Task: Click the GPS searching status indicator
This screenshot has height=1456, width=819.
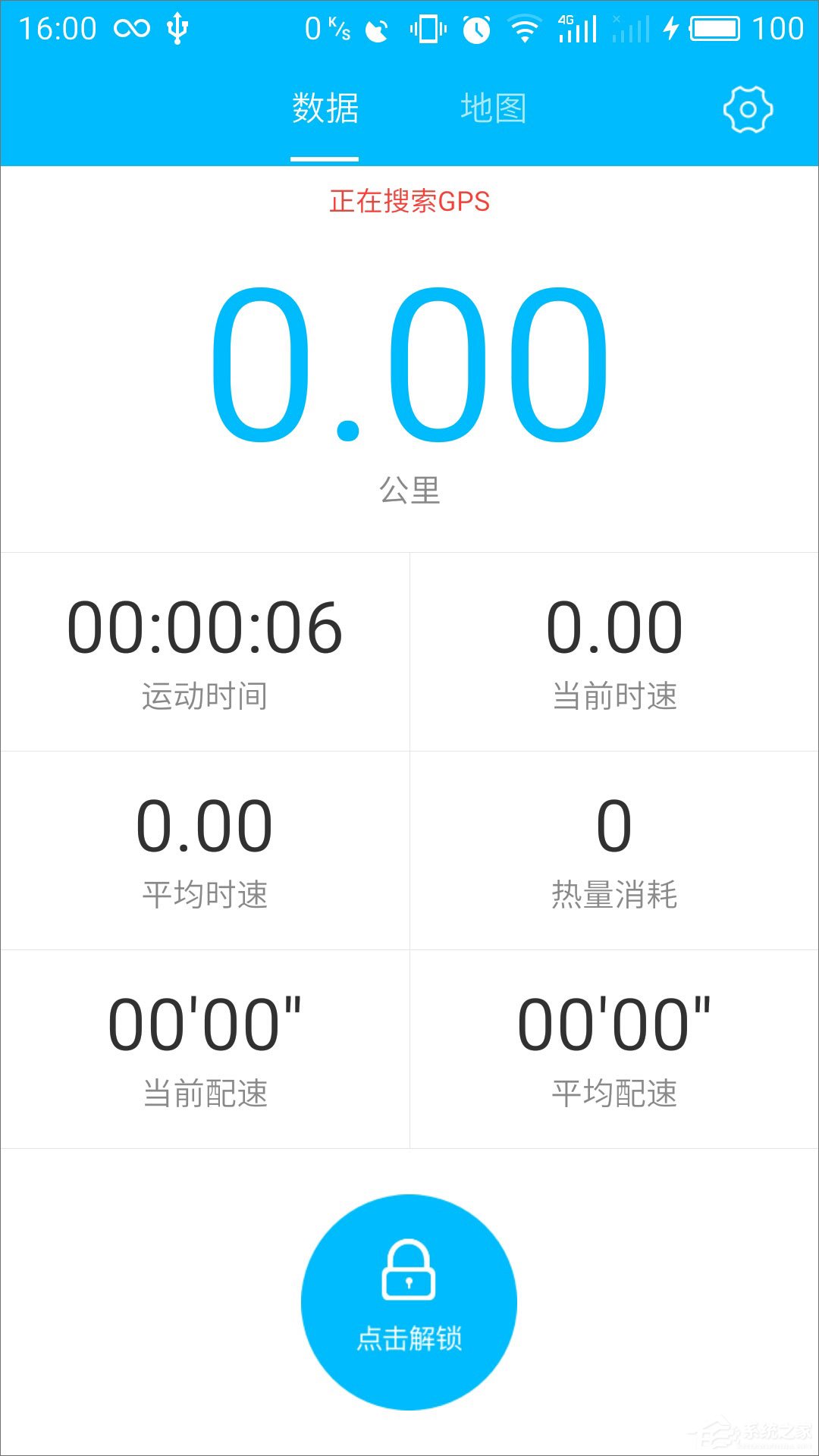Action: click(409, 202)
